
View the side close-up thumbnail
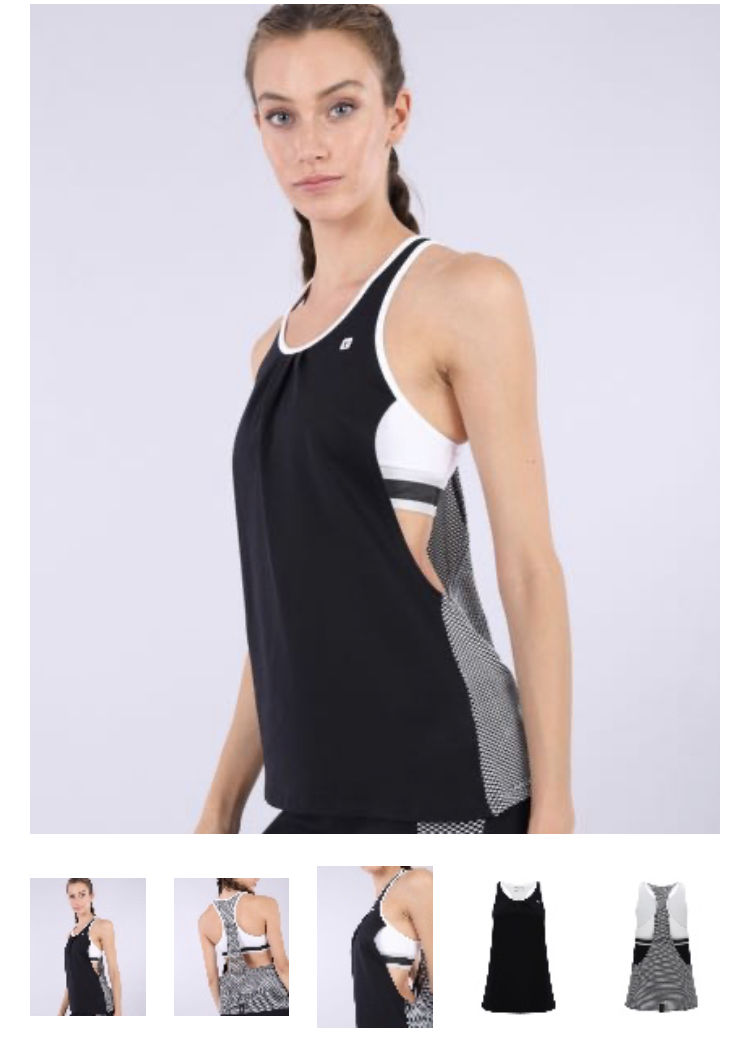tap(375, 946)
